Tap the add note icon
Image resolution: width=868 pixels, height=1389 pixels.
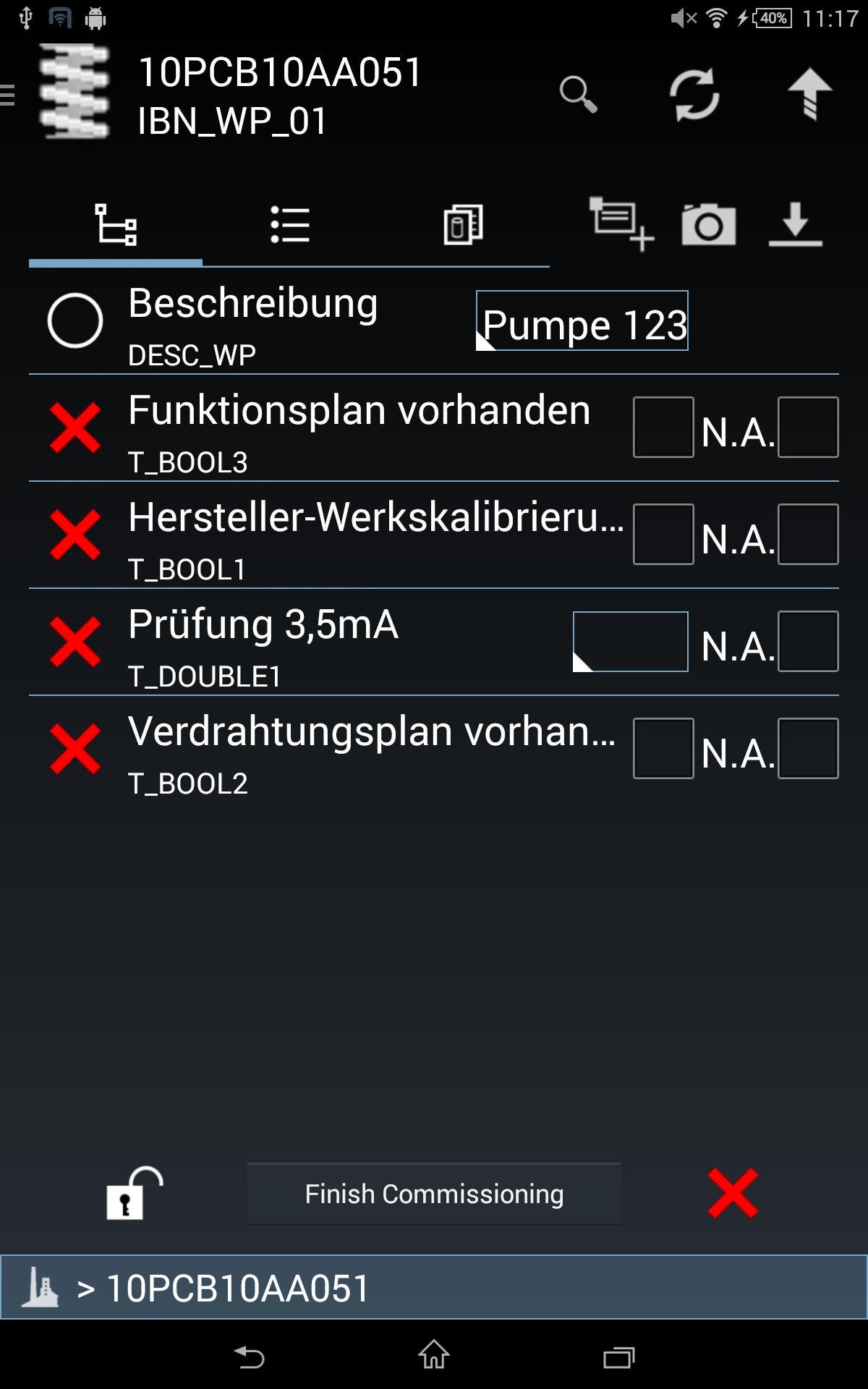point(621,224)
